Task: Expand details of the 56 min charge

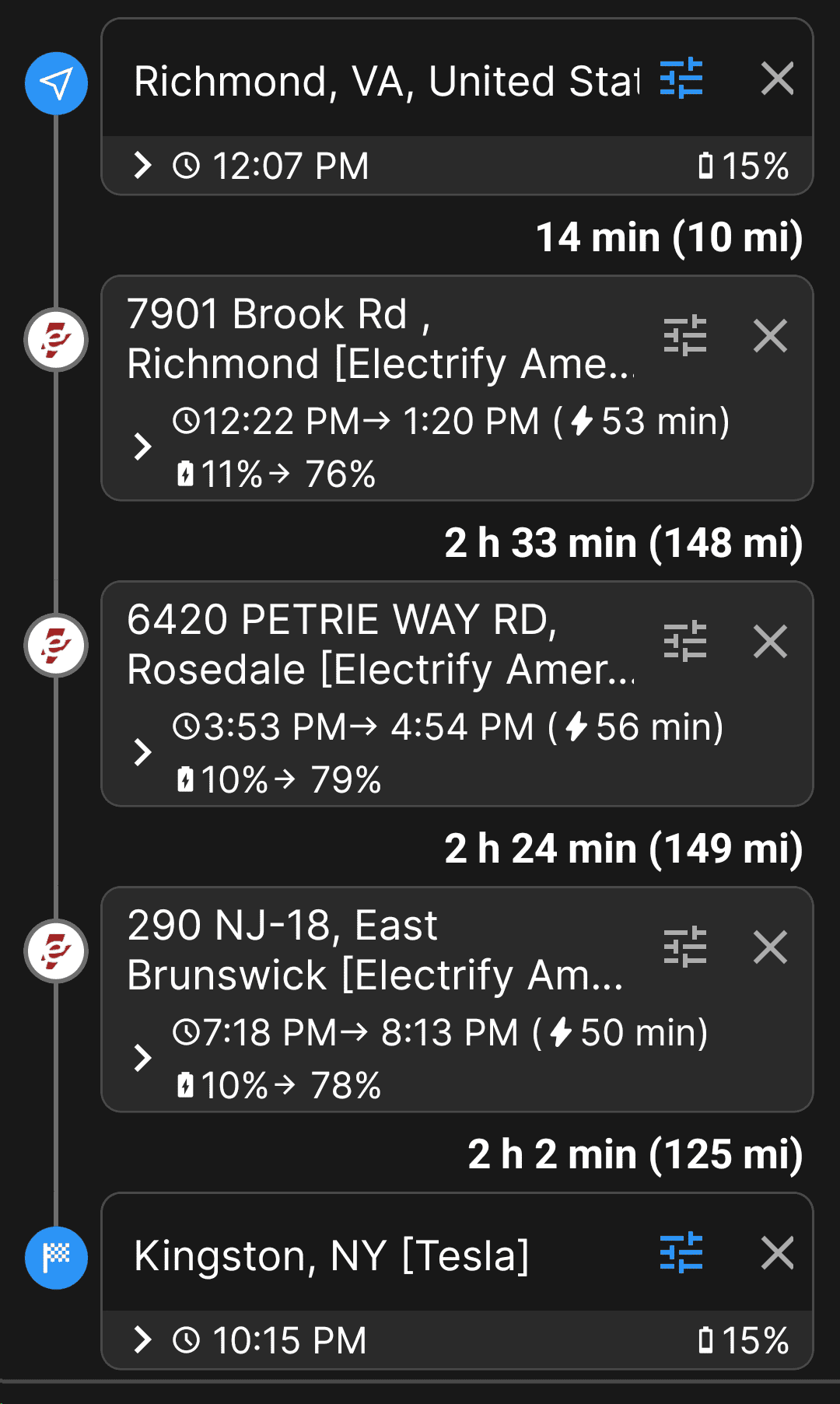Action: point(142,752)
